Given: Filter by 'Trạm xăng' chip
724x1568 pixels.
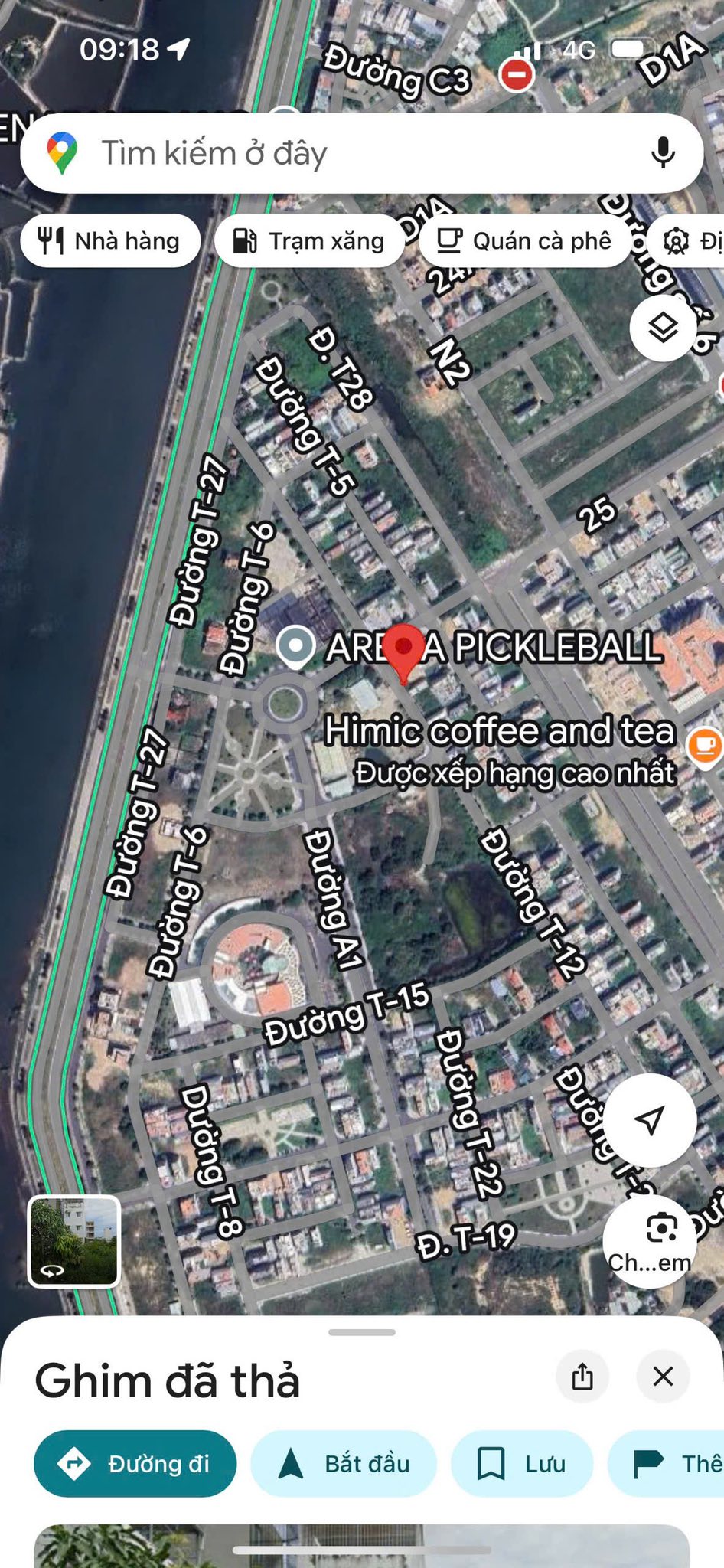Looking at the screenshot, I should 309,241.
